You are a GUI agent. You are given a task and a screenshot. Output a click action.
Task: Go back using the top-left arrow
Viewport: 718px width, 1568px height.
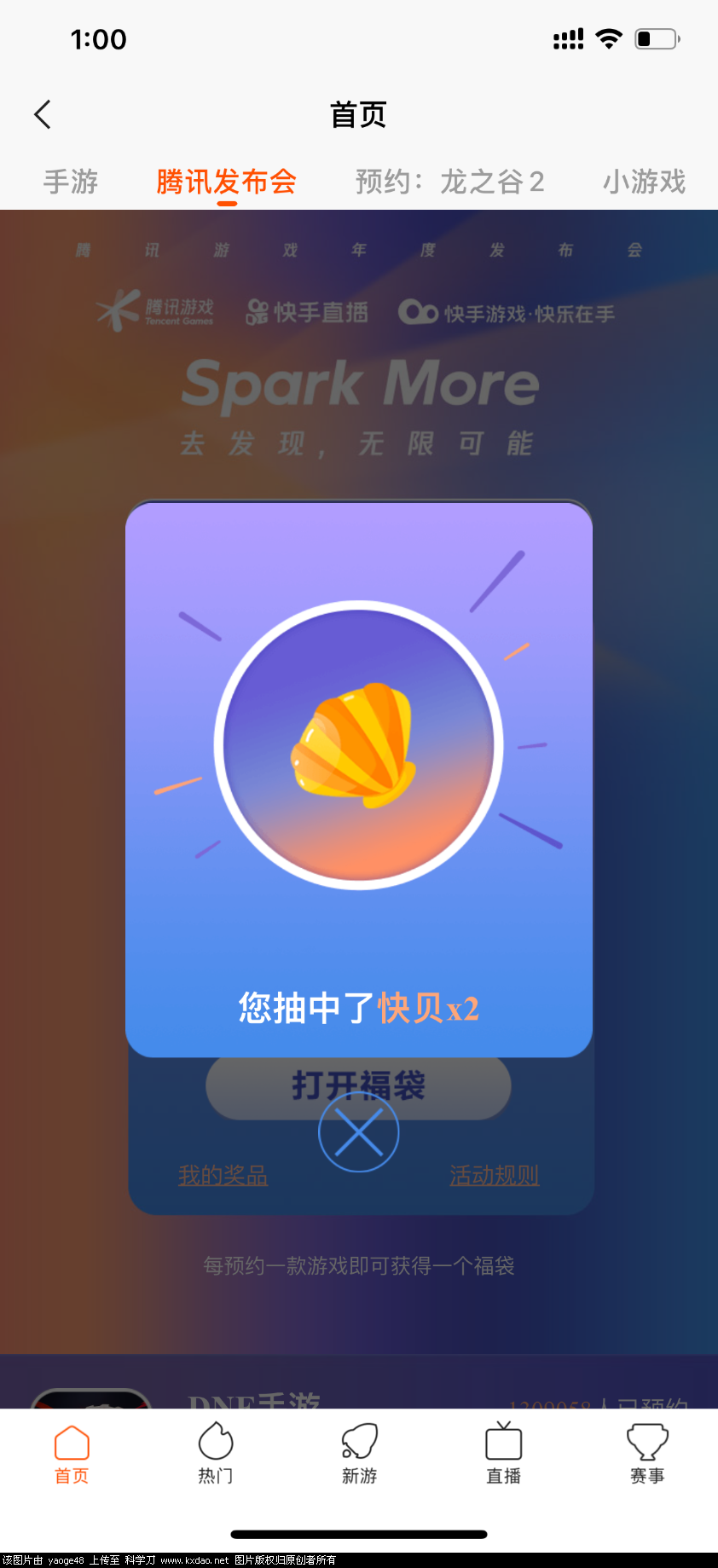pyautogui.click(x=43, y=114)
